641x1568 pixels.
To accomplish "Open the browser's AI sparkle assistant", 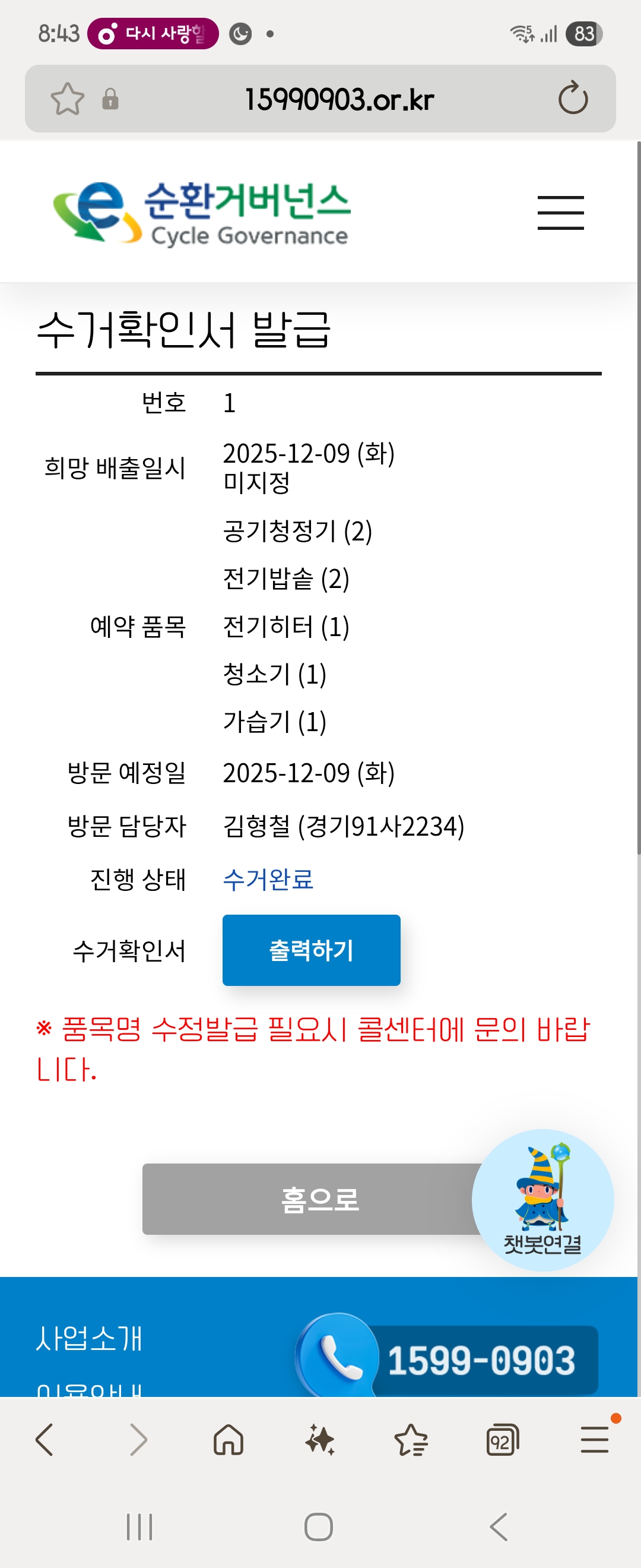I will point(320,1440).
